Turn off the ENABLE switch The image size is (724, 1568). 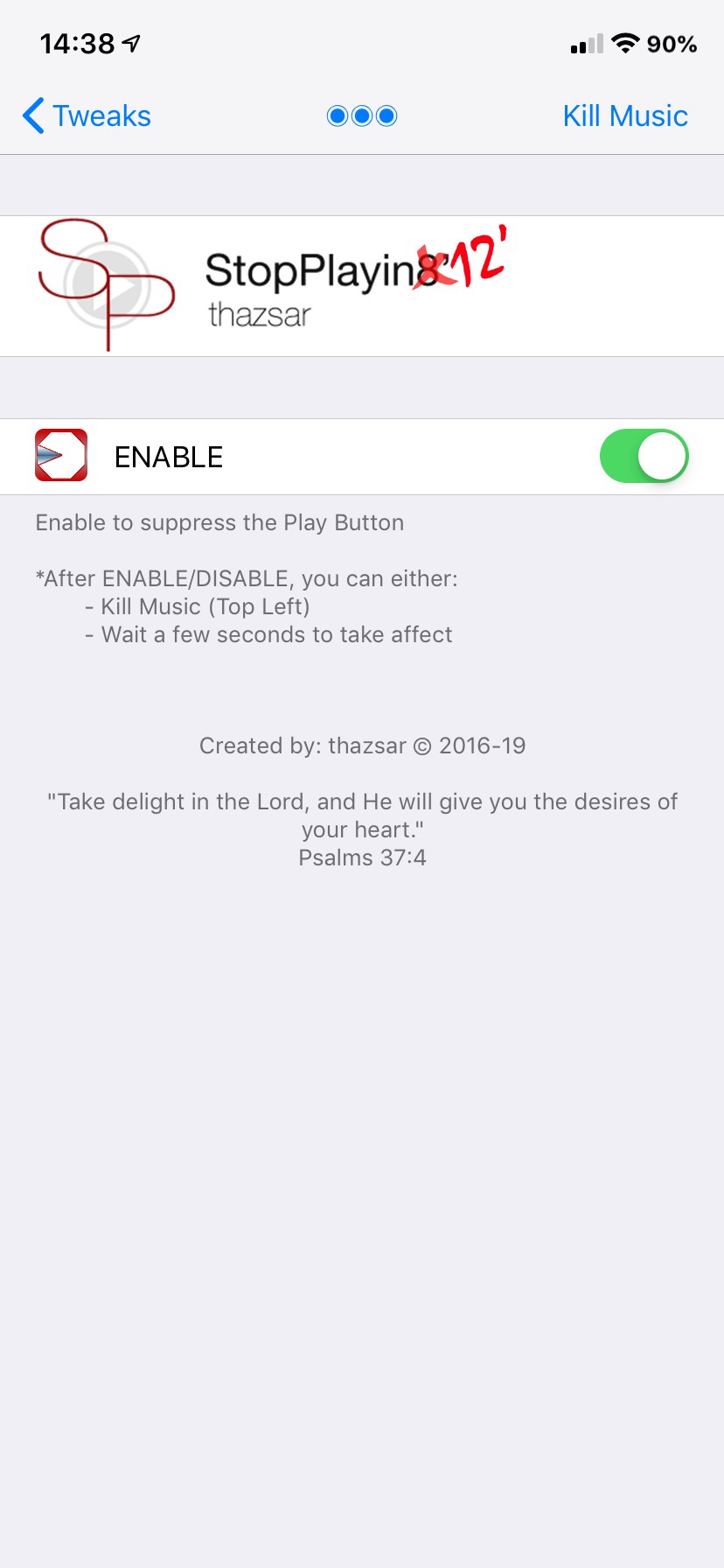644,457
